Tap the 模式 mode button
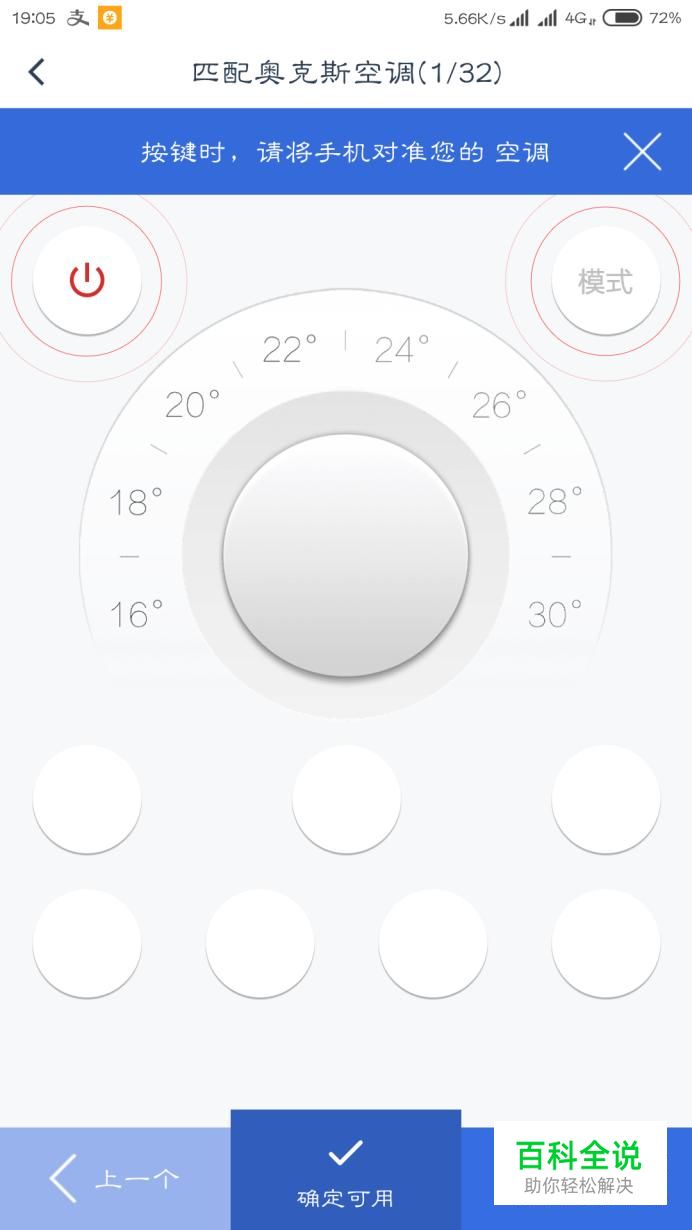This screenshot has height=1230, width=692. pyautogui.click(x=605, y=281)
